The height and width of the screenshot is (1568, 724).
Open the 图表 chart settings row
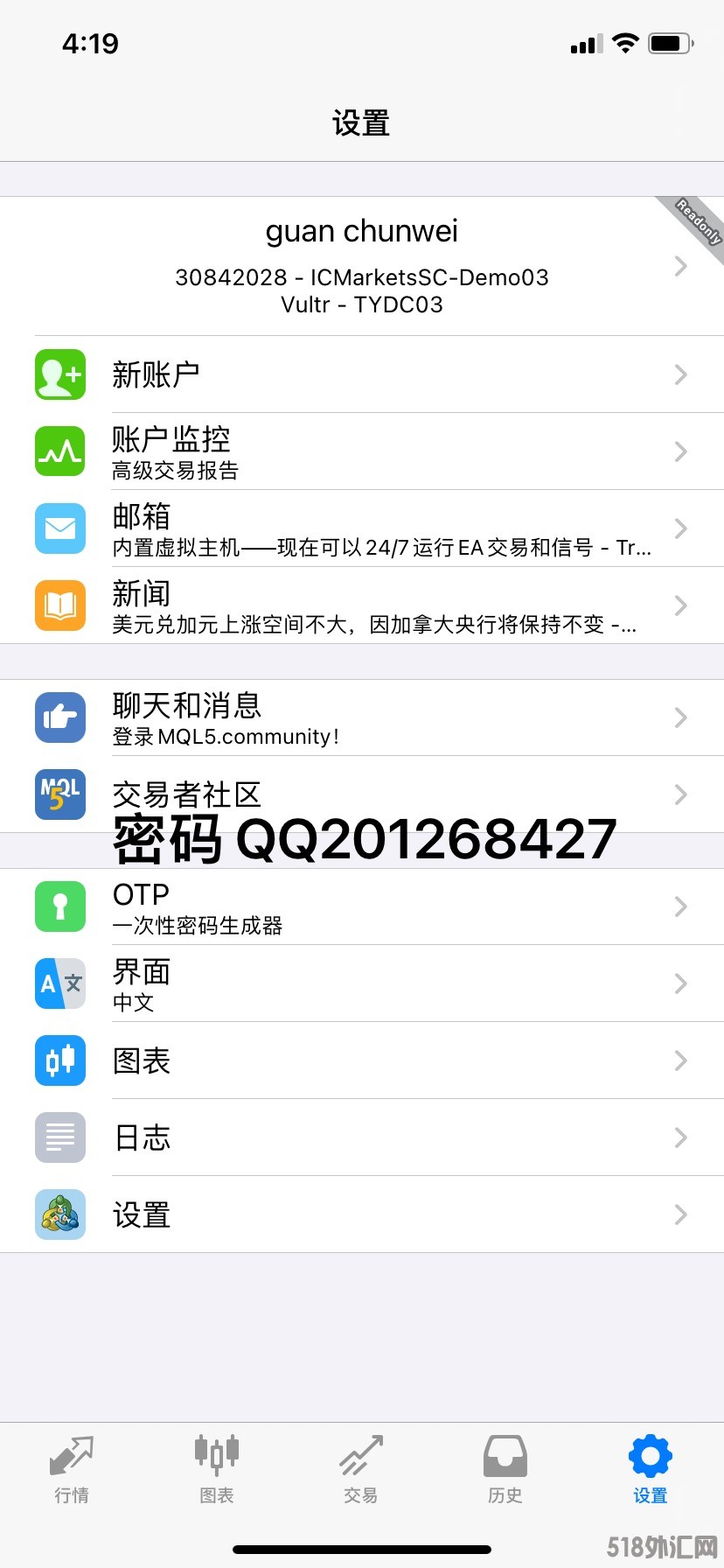[x=362, y=1060]
